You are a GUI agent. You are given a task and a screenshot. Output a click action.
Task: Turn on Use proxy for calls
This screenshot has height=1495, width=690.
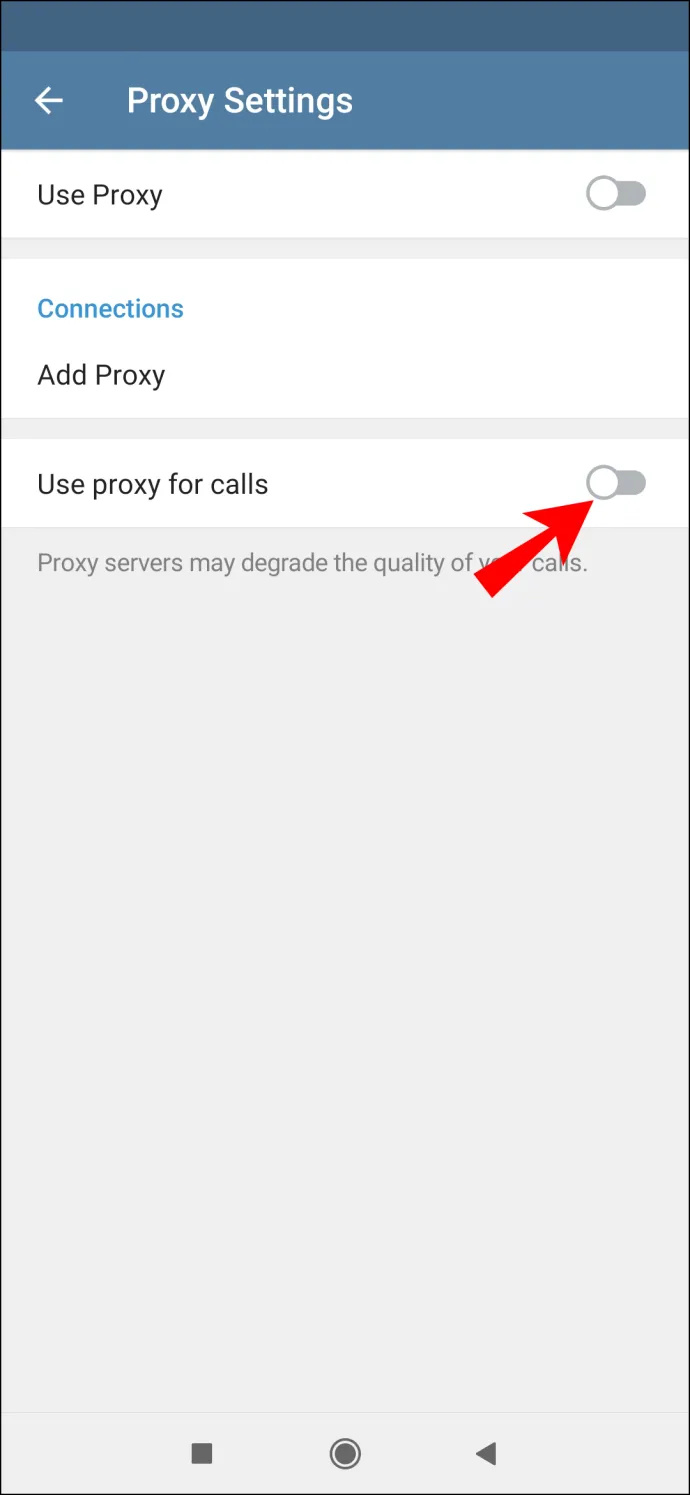click(x=616, y=484)
